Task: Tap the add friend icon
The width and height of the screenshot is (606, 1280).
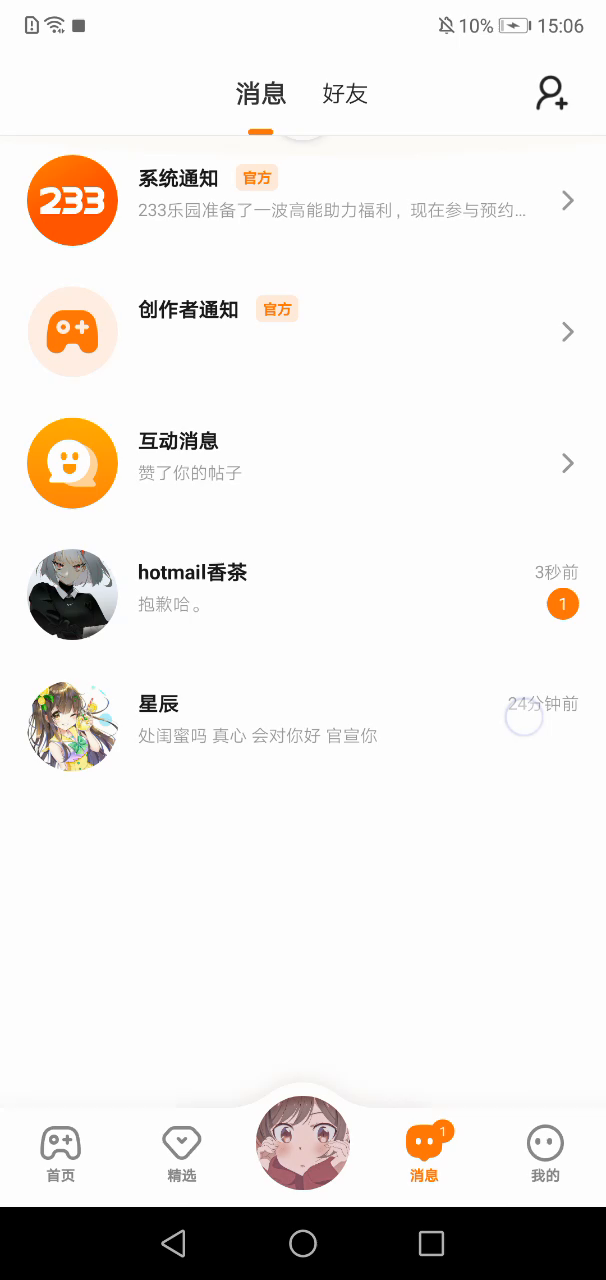Action: 551,93
